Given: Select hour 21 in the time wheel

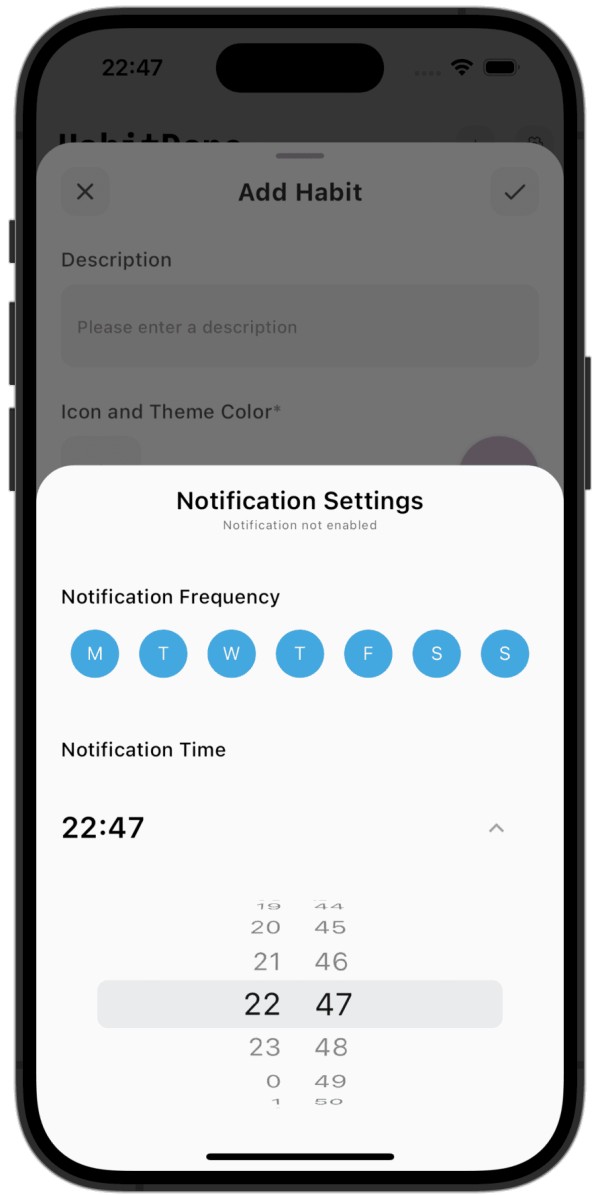Looking at the screenshot, I should [x=267, y=962].
